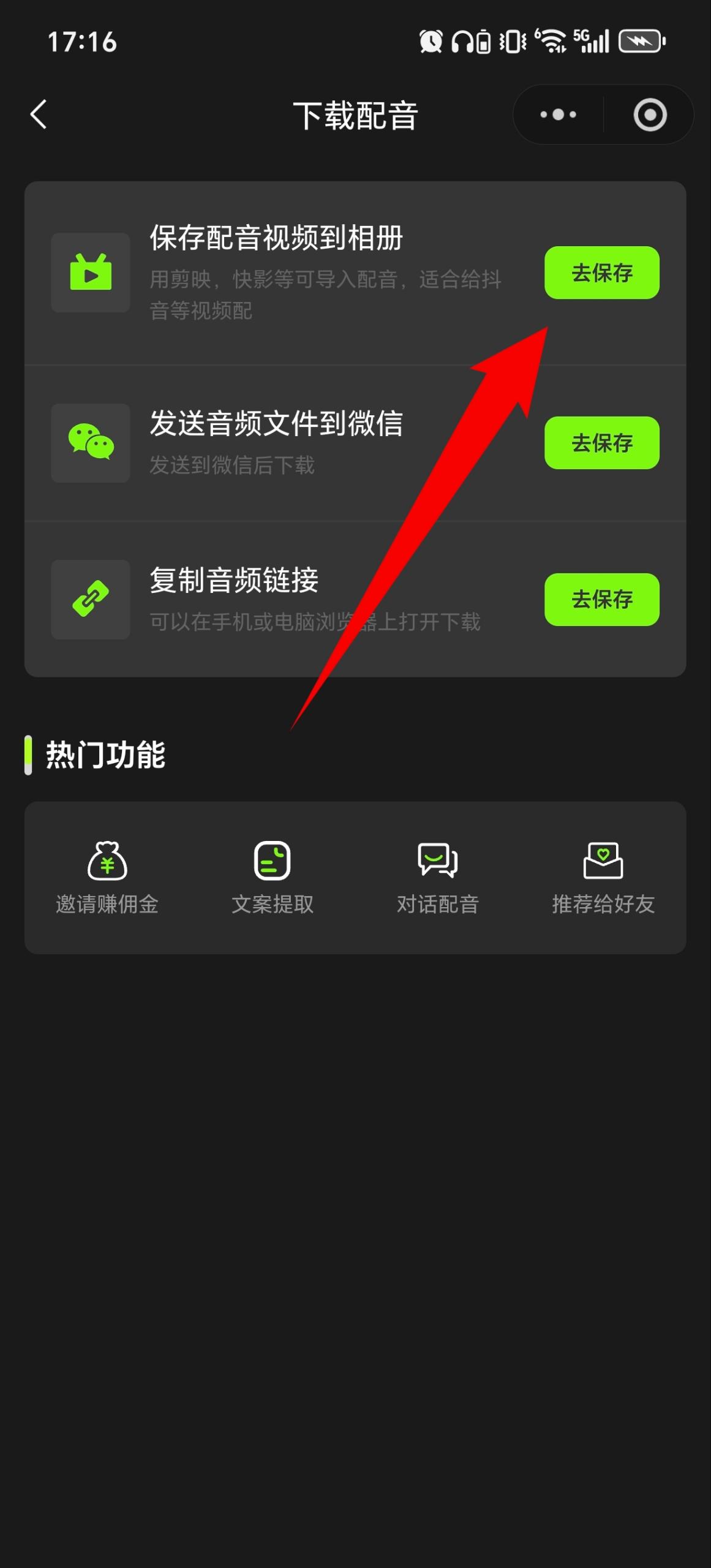
Task: Tap 去保存 for 保存配音视频到相册
Action: [x=601, y=273]
